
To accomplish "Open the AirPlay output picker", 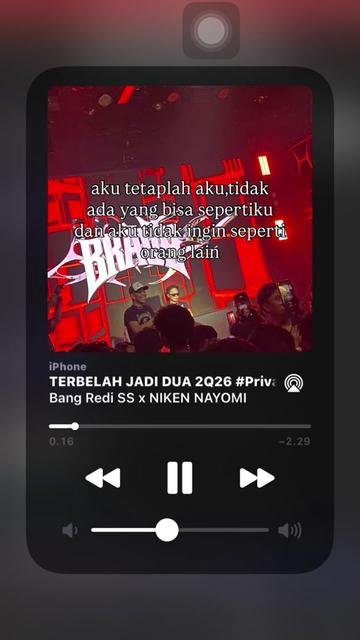I will click(294, 383).
